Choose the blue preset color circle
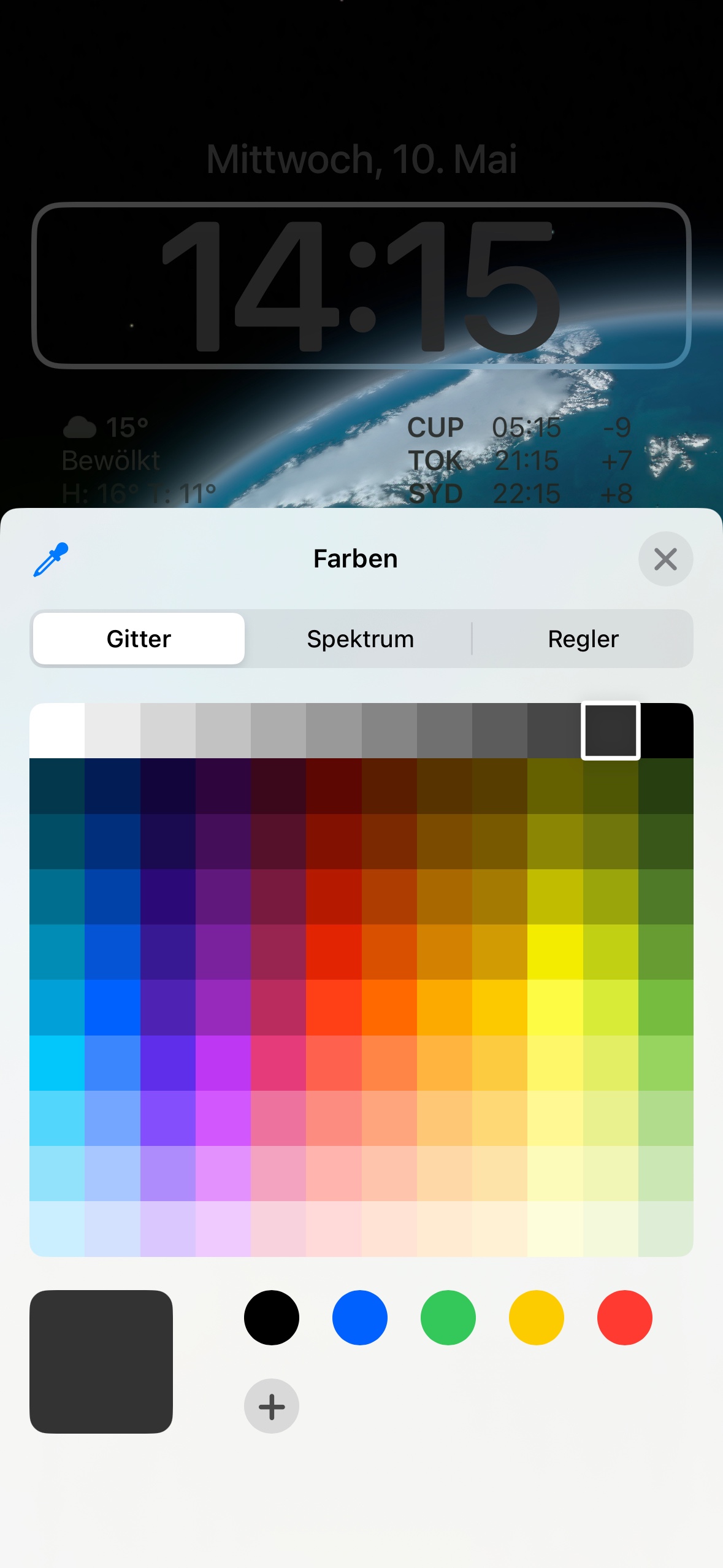Image resolution: width=723 pixels, height=1568 pixels. coord(360,1318)
